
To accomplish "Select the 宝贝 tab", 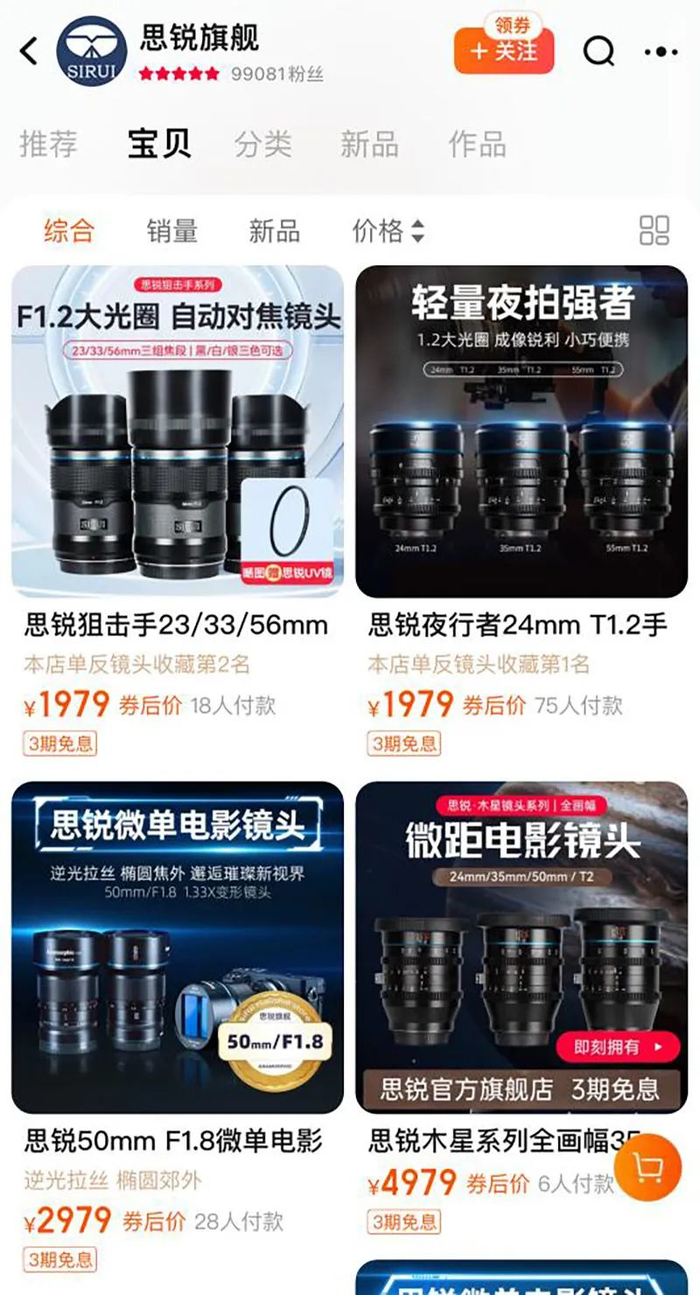I will pyautogui.click(x=159, y=144).
